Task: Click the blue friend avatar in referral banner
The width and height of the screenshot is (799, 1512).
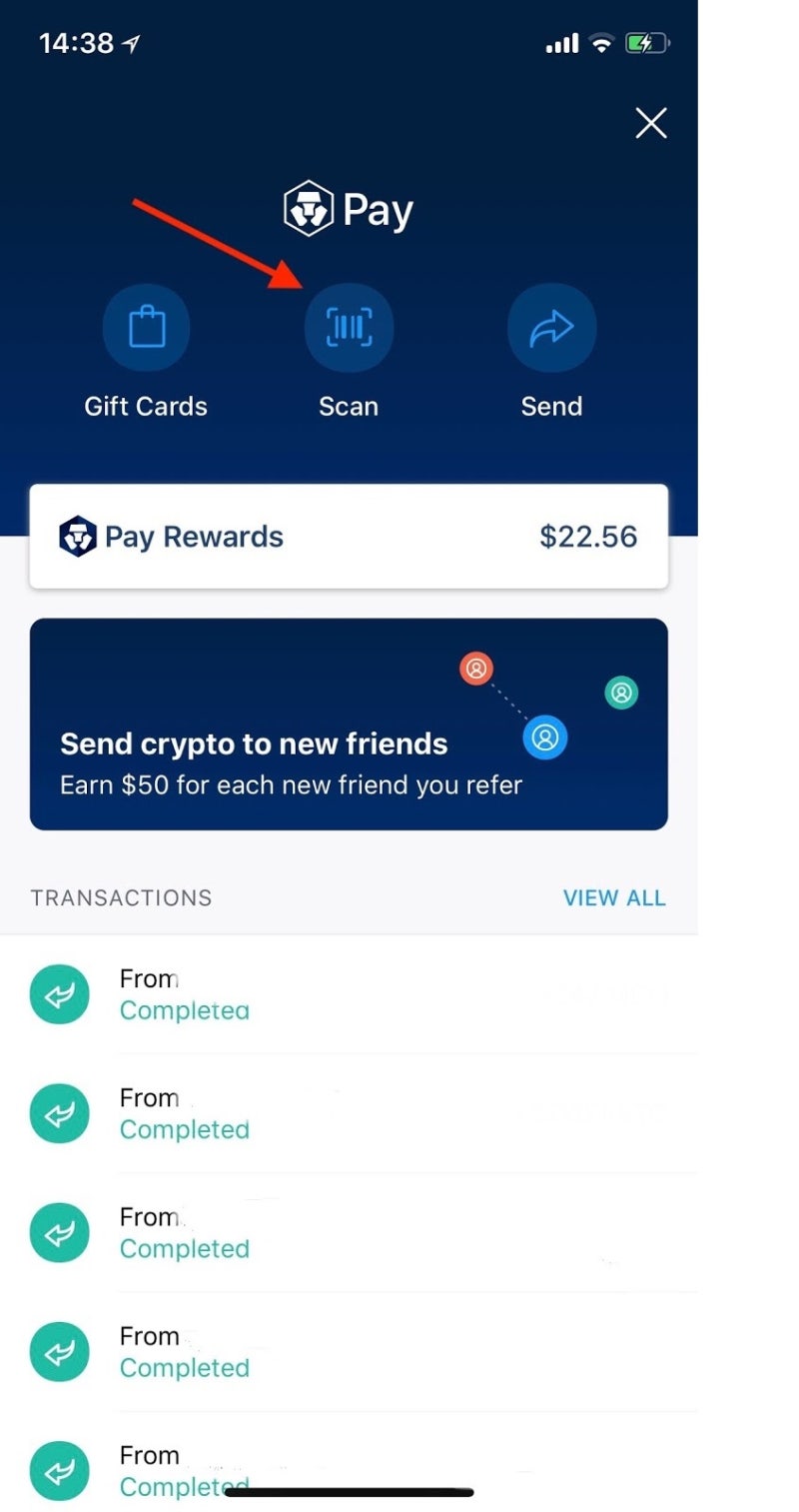Action: click(544, 738)
